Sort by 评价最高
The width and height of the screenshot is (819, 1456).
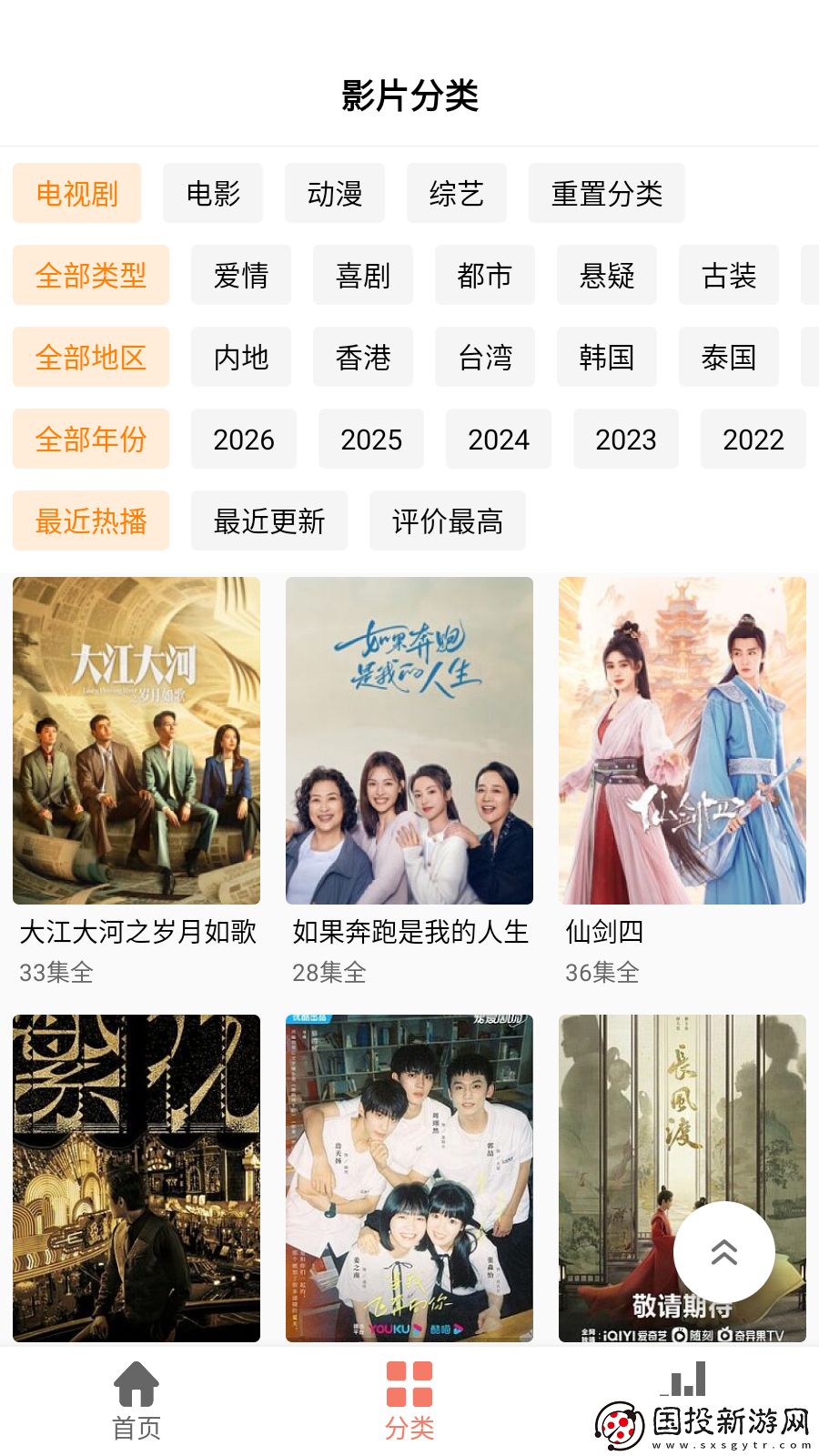click(x=448, y=521)
